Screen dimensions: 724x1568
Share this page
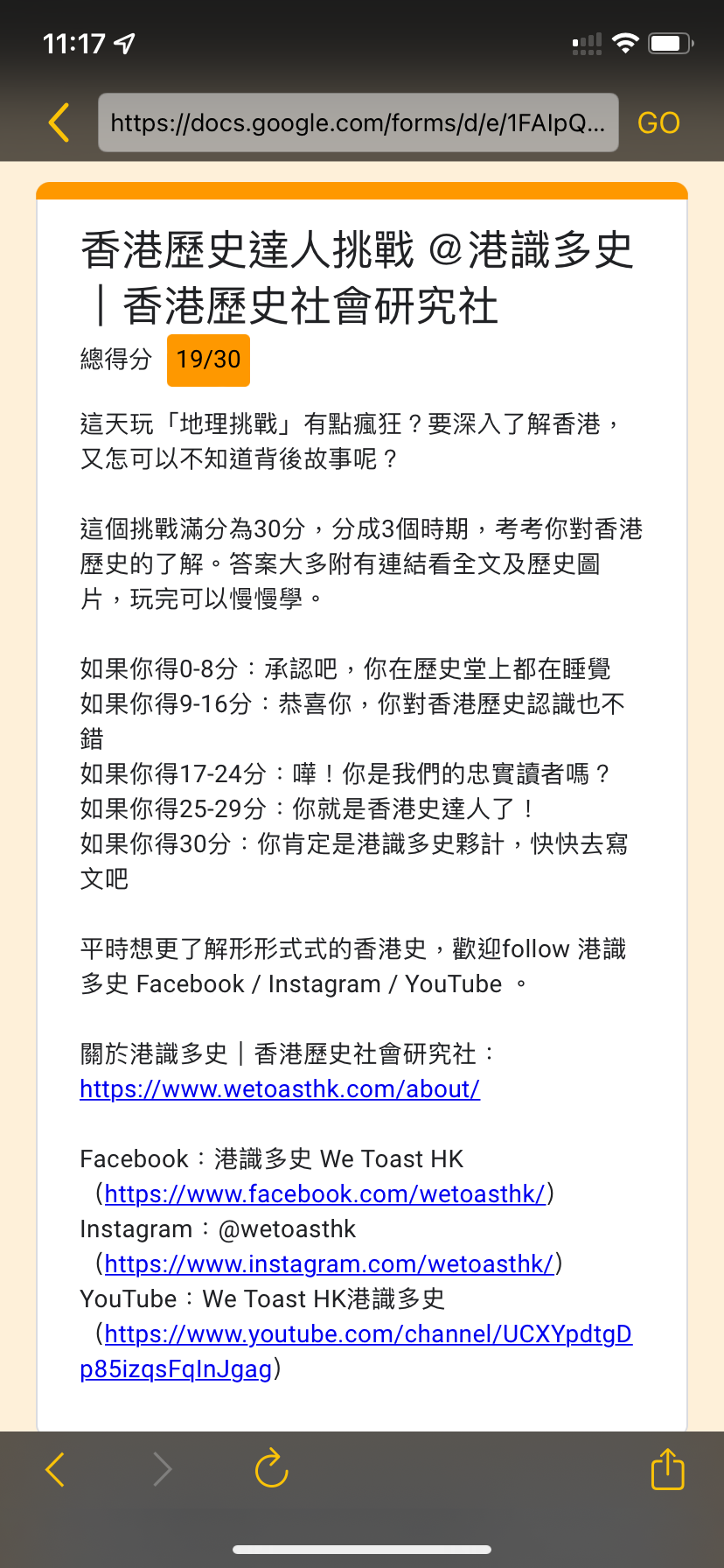(668, 1468)
